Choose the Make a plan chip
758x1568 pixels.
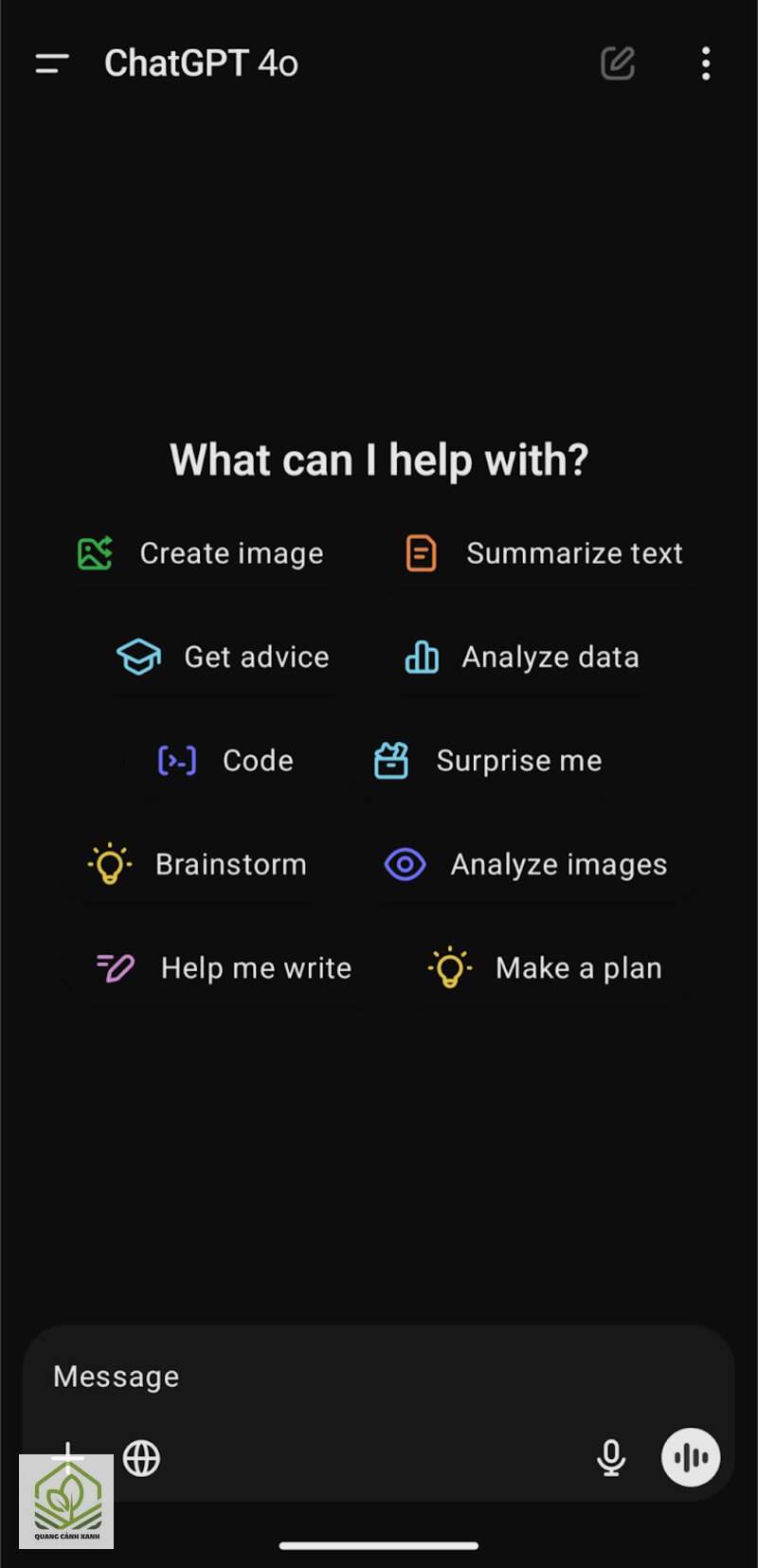click(545, 968)
